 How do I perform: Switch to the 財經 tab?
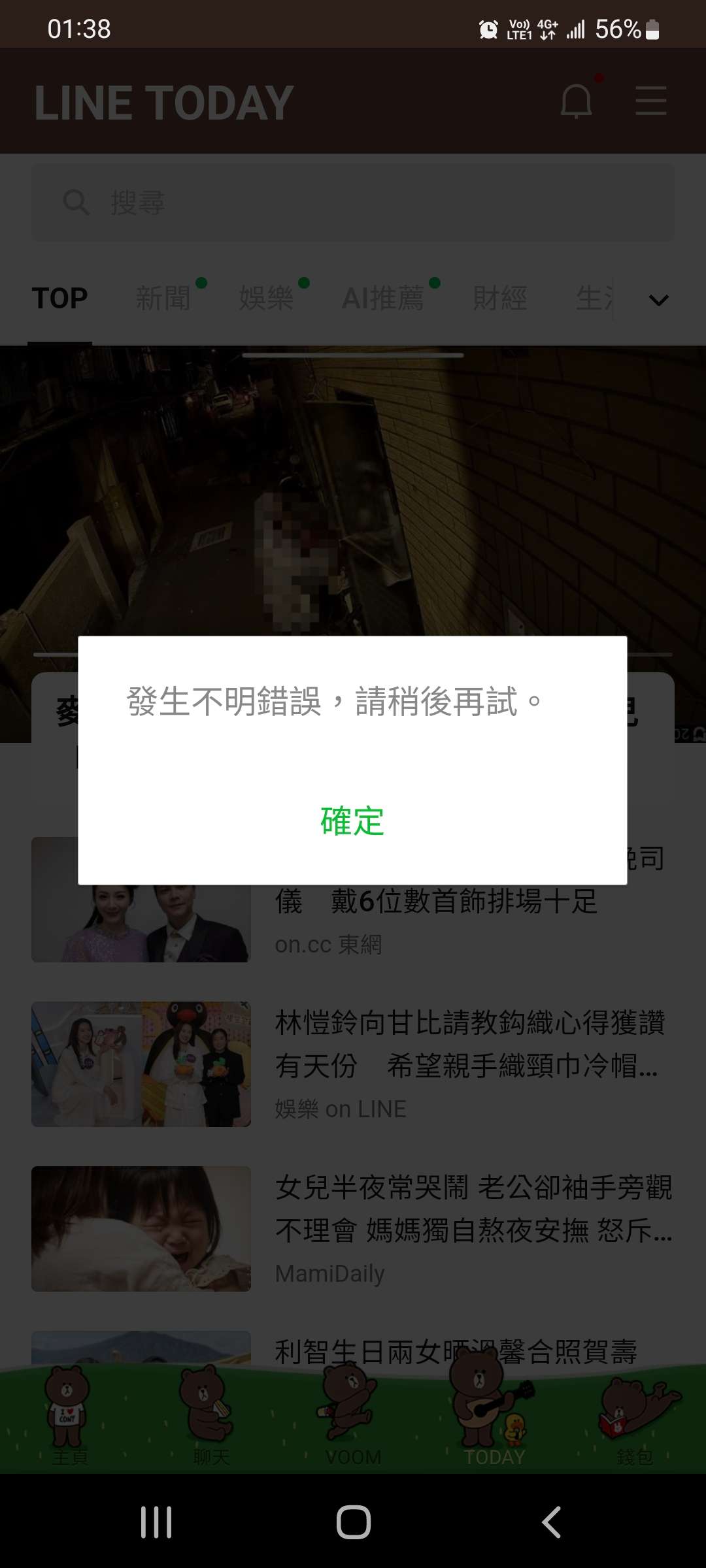point(500,299)
